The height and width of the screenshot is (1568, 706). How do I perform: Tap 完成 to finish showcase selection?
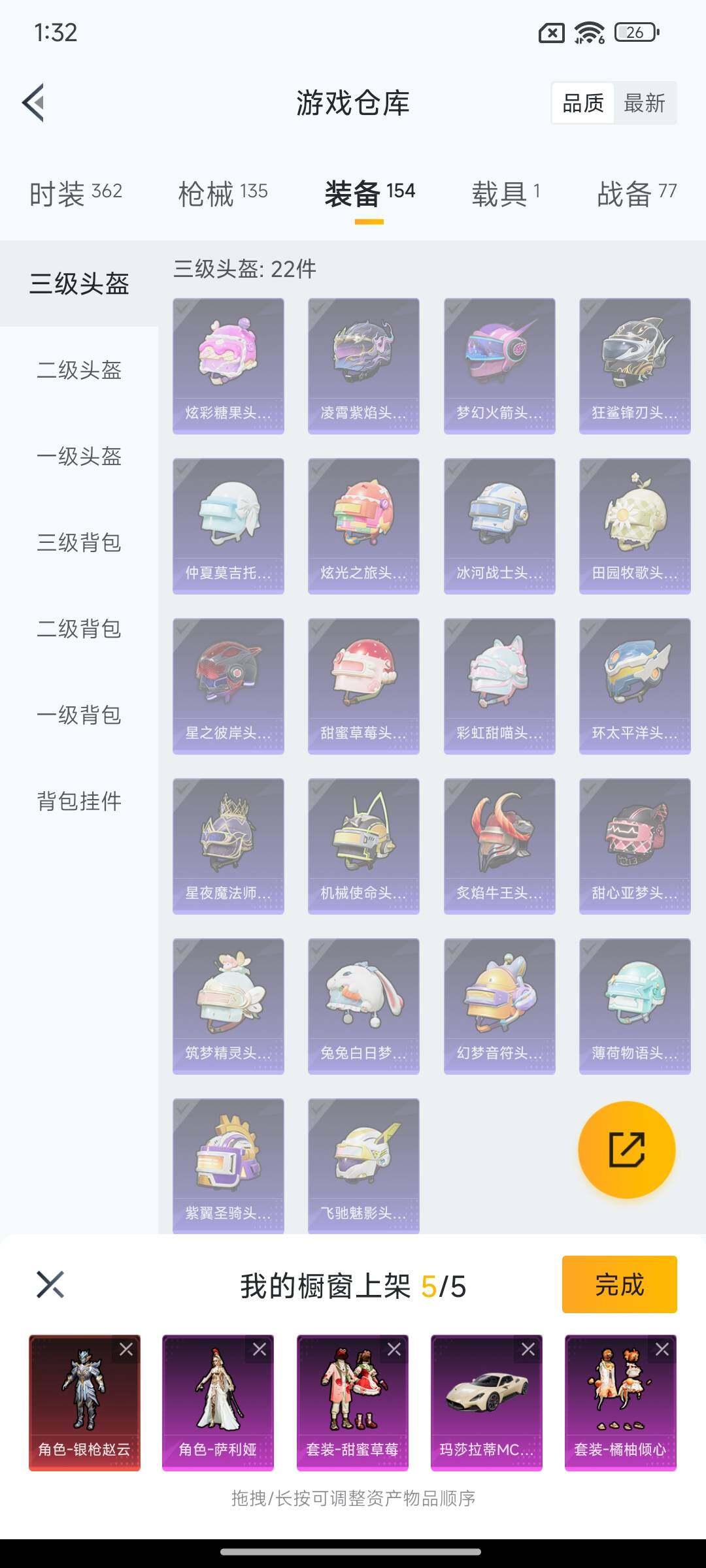tap(619, 1284)
